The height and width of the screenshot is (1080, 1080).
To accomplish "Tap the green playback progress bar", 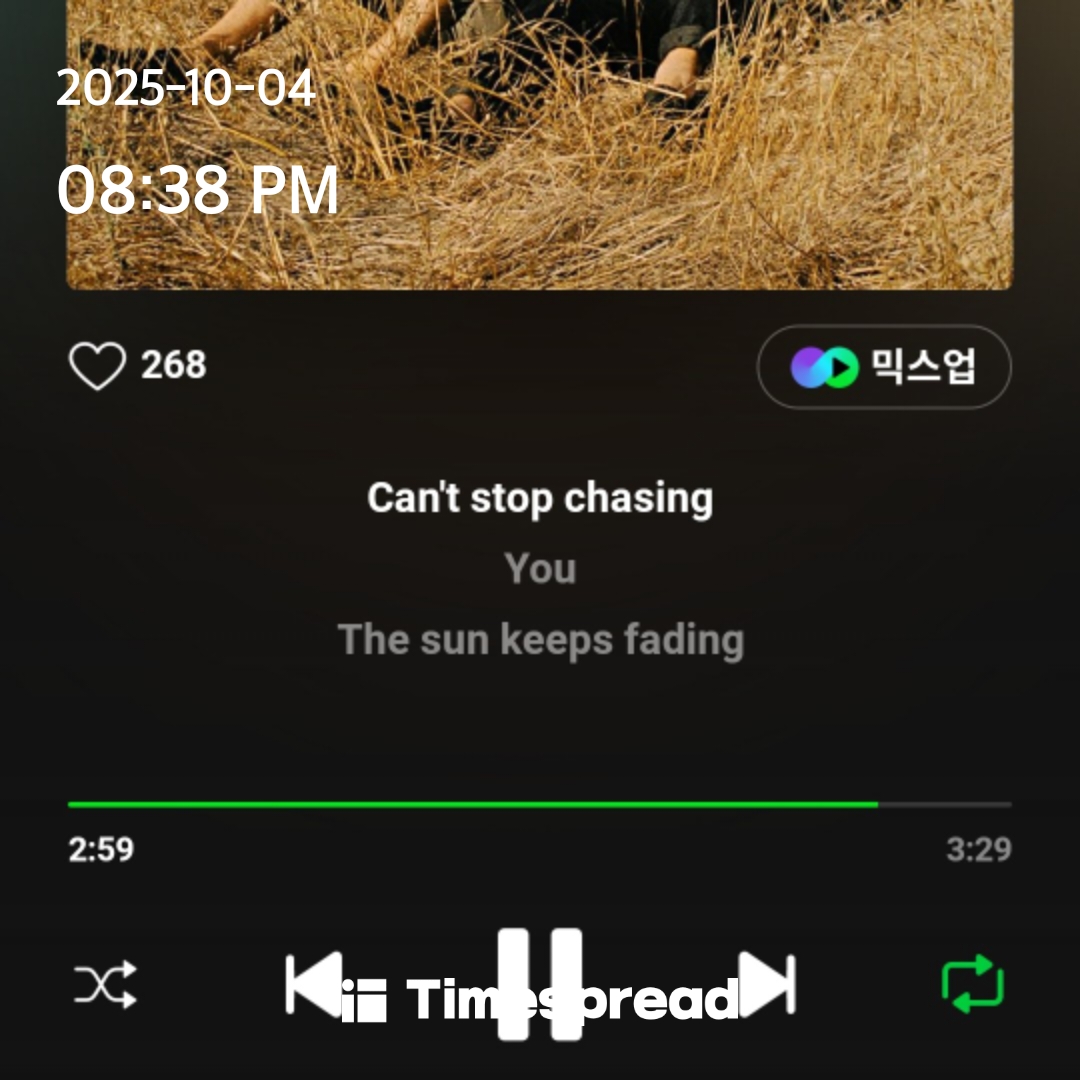I will point(472,804).
